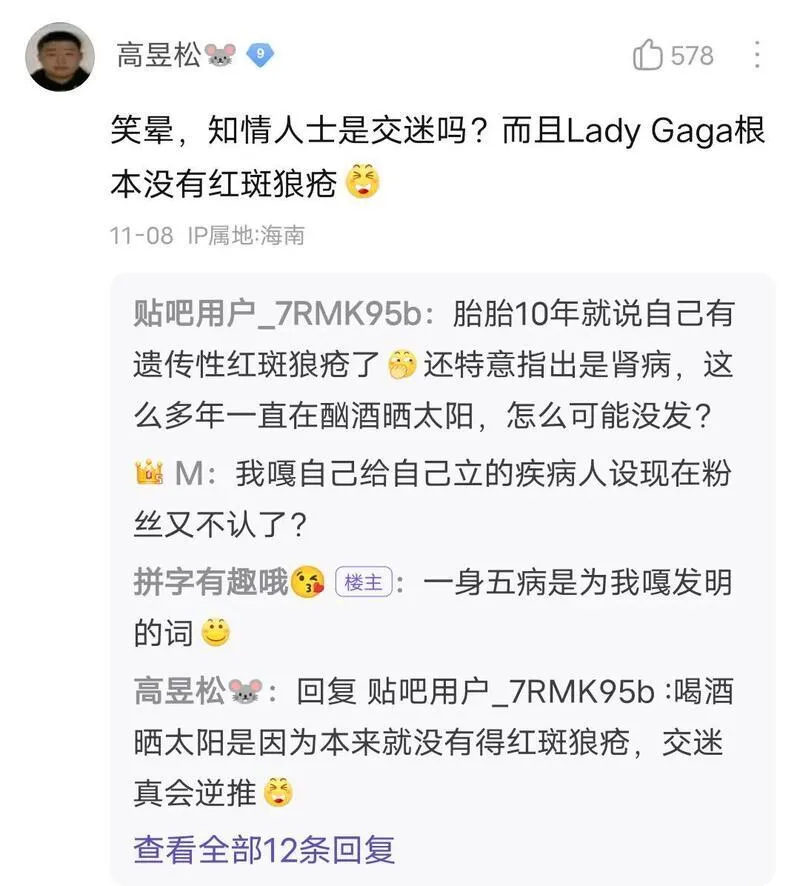
Task: View all 12 replies (查看全部12条回复)
Action: point(264,849)
